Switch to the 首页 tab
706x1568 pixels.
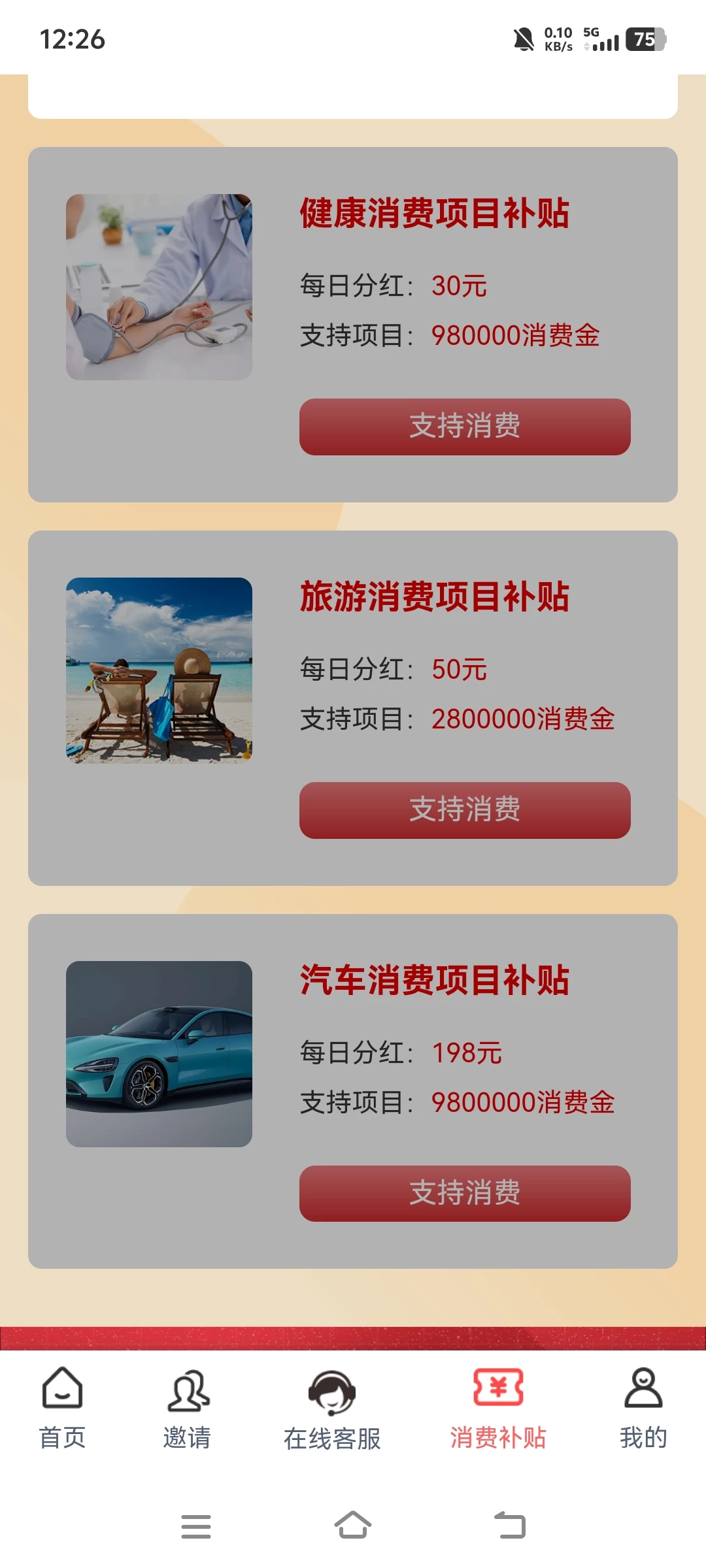tap(62, 1408)
